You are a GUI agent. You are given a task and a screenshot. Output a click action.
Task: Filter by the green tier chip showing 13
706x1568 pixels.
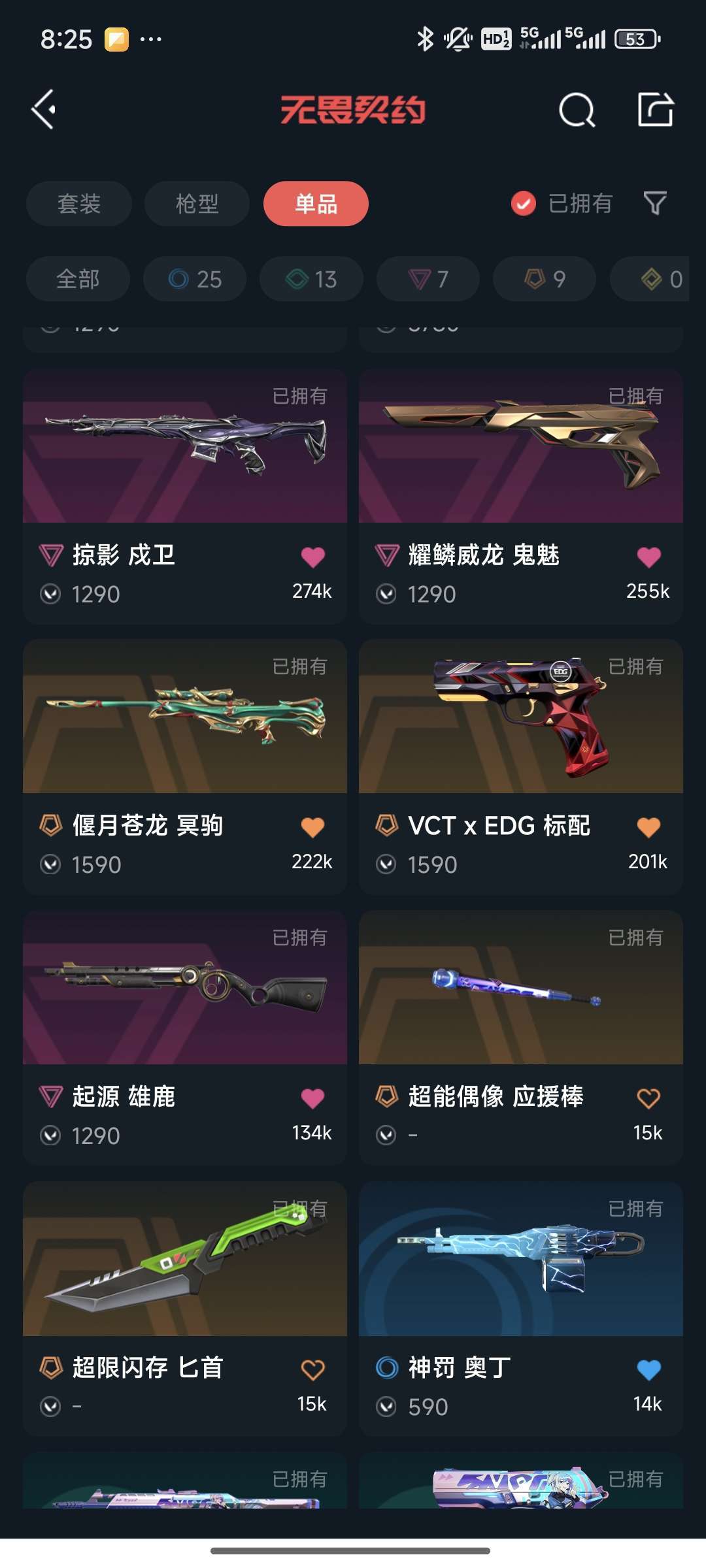pos(311,279)
